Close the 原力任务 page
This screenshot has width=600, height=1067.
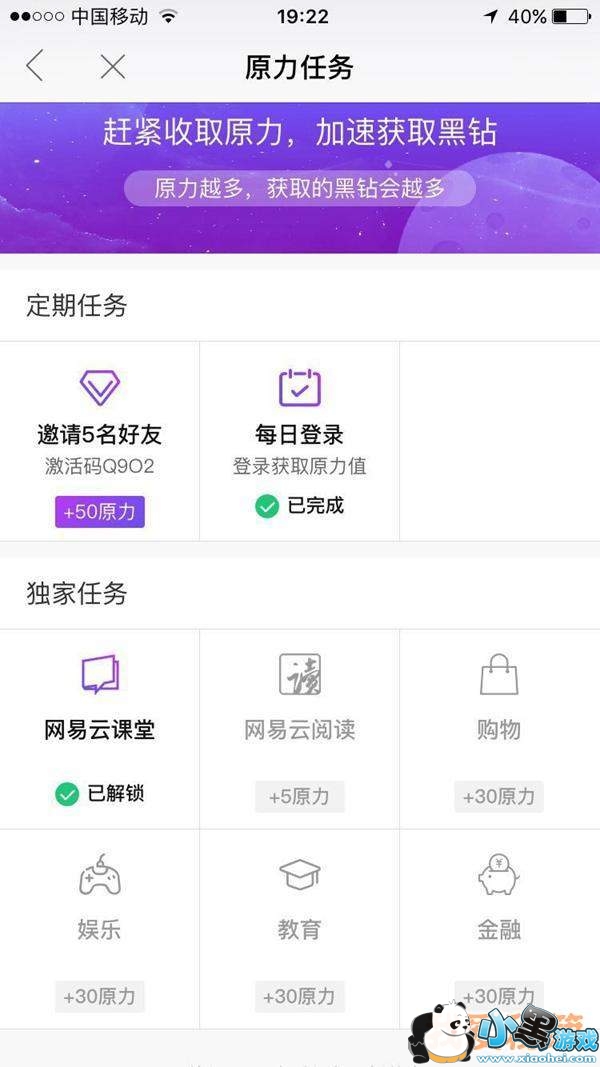click(113, 67)
